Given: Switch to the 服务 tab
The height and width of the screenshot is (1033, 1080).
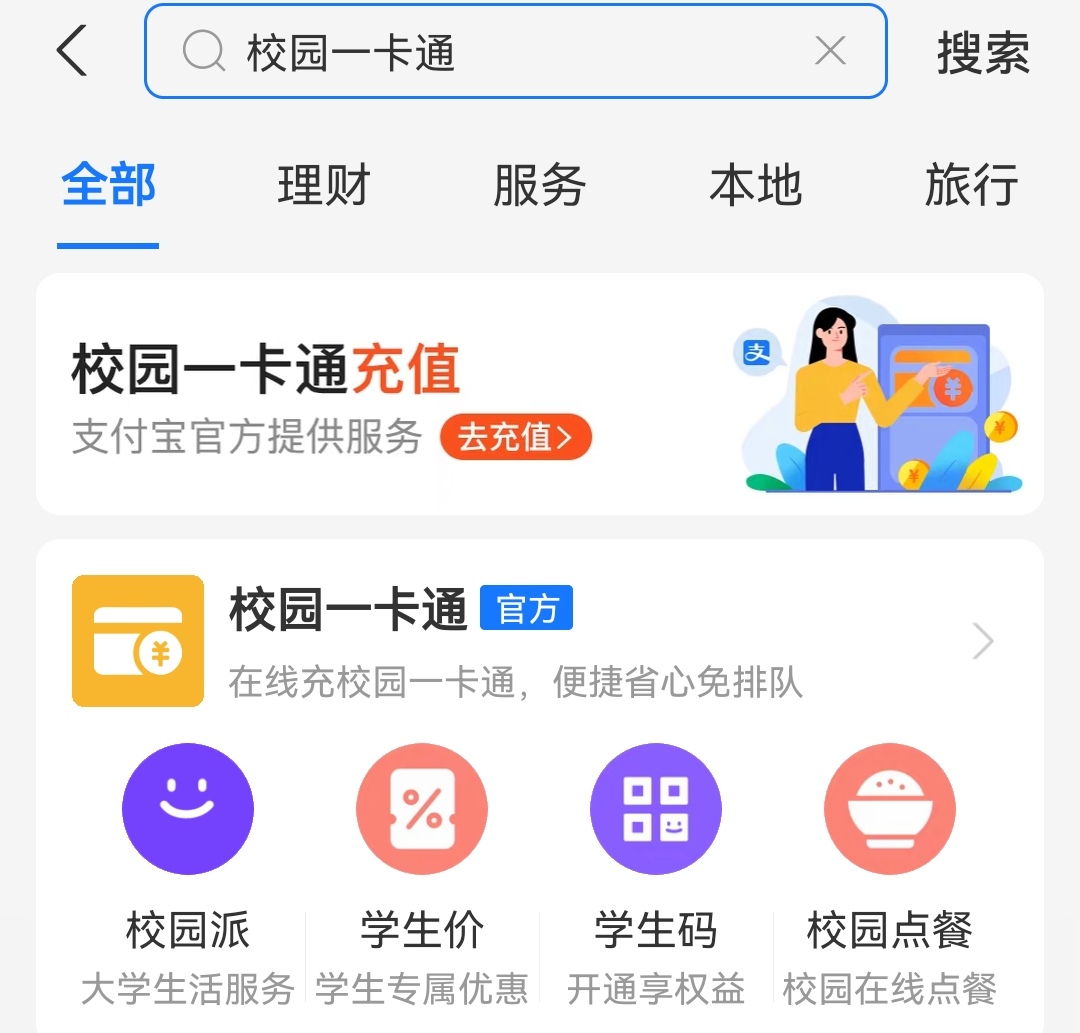Looking at the screenshot, I should 540,186.
